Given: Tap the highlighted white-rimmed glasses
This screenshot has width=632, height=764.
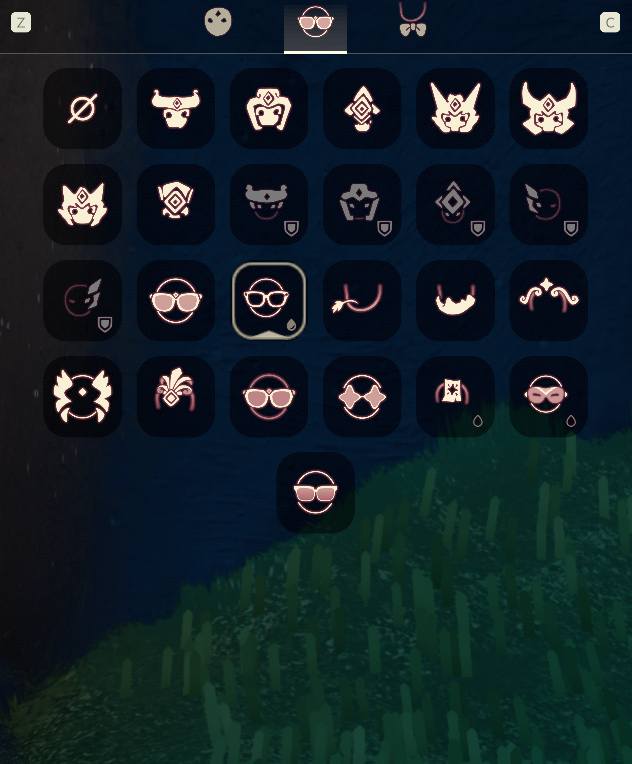Looking at the screenshot, I should 269,299.
